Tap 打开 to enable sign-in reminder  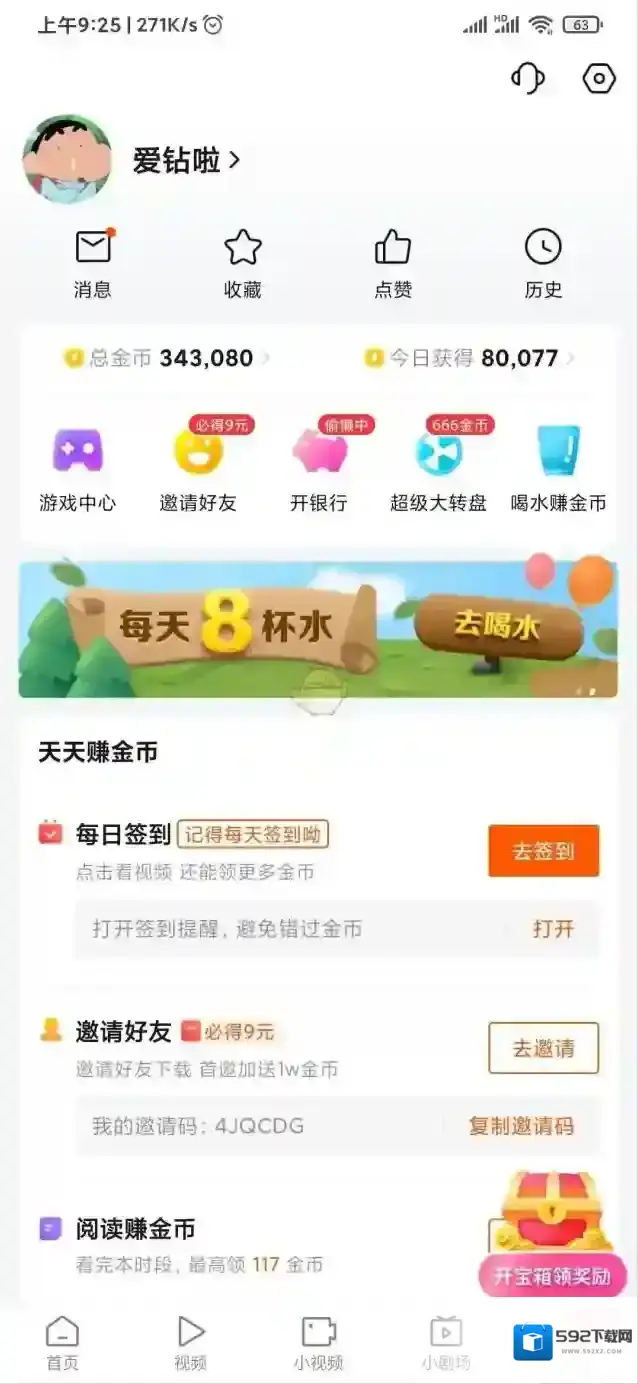point(553,929)
